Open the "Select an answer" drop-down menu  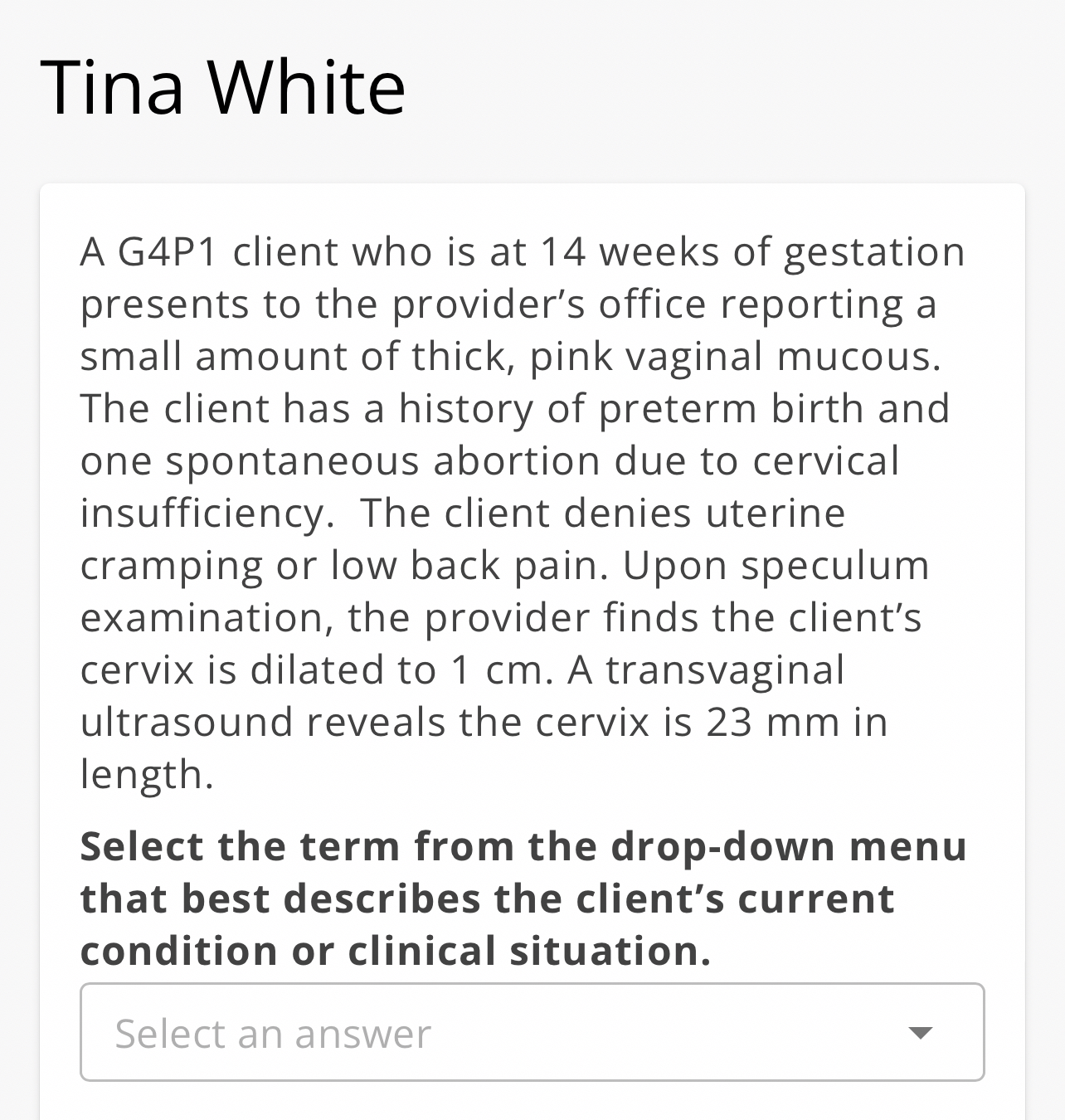[532, 1032]
